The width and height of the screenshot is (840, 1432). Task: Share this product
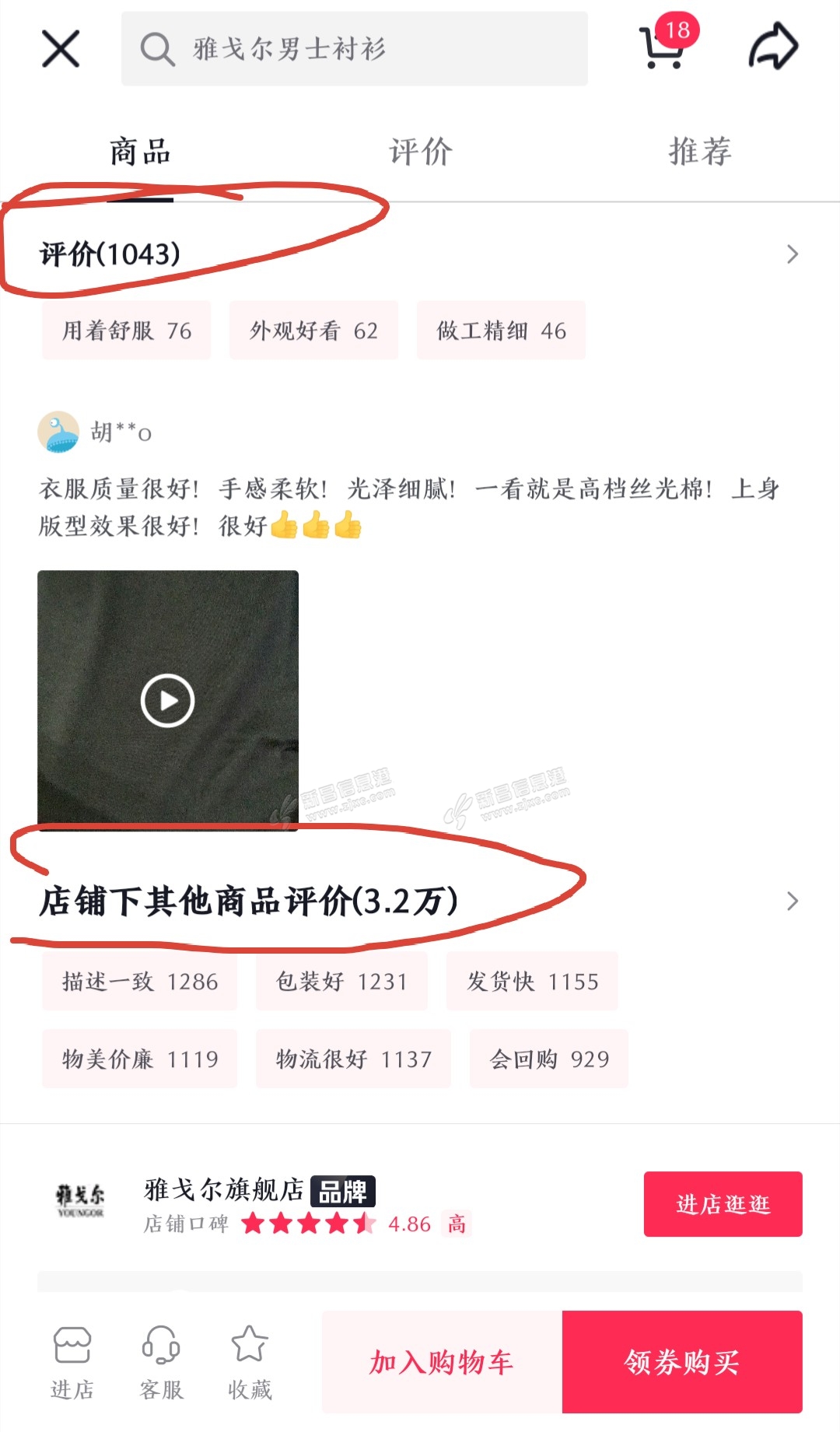[x=773, y=47]
